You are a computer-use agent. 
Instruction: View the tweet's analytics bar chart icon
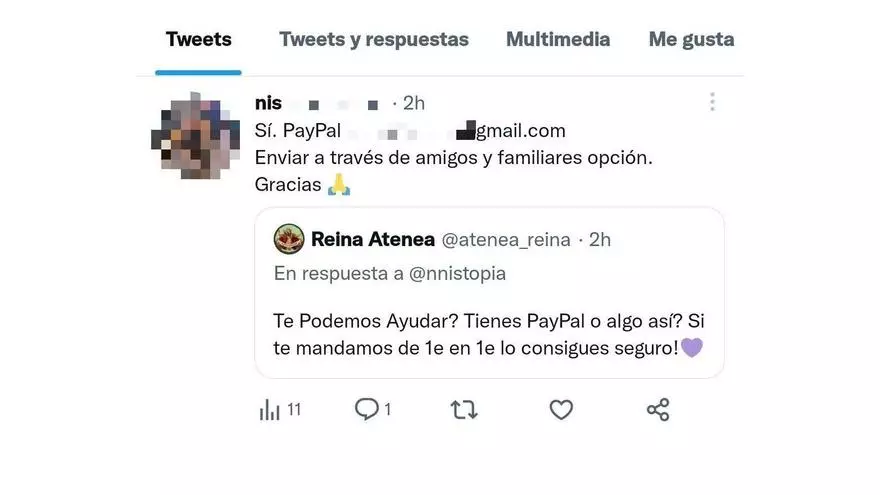[270, 410]
